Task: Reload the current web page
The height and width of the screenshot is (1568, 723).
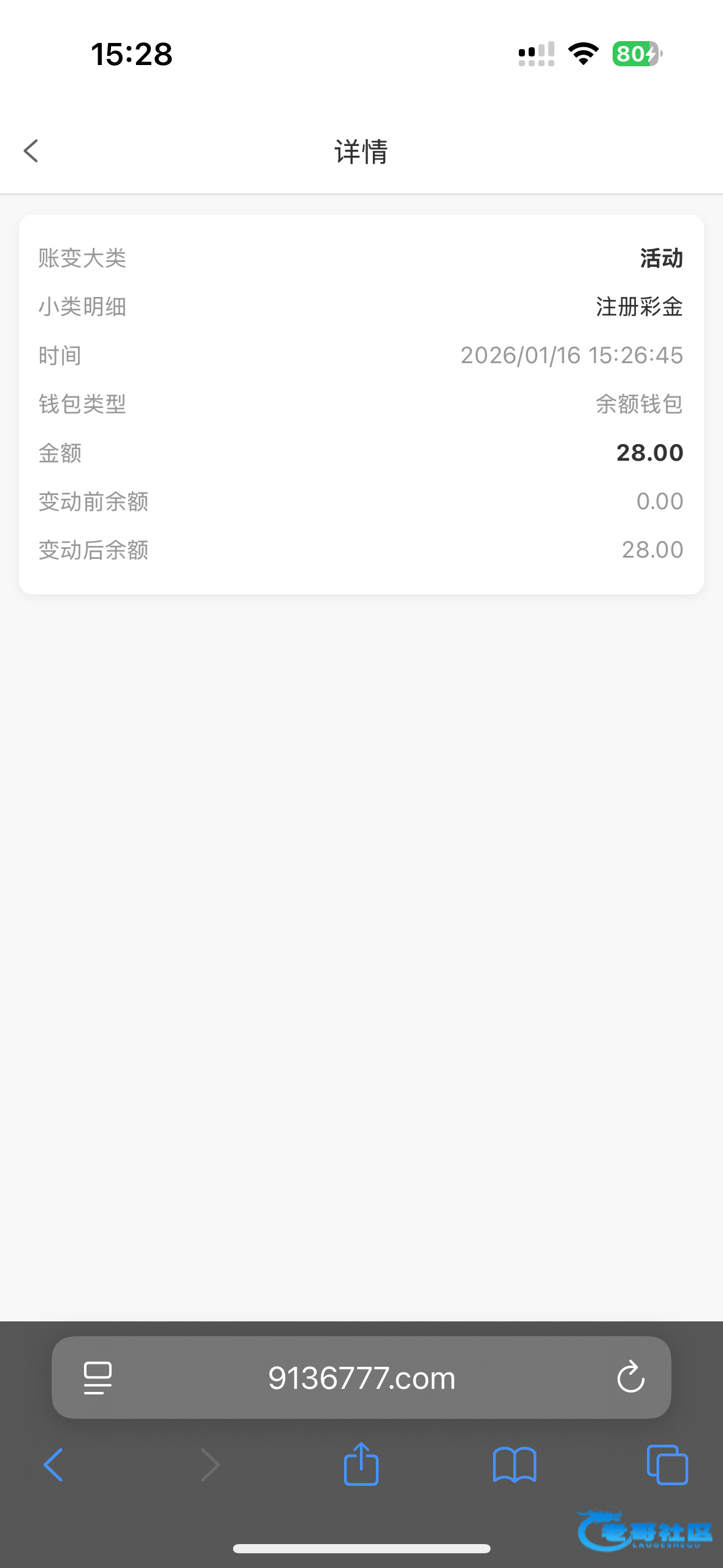Action: tap(630, 1378)
